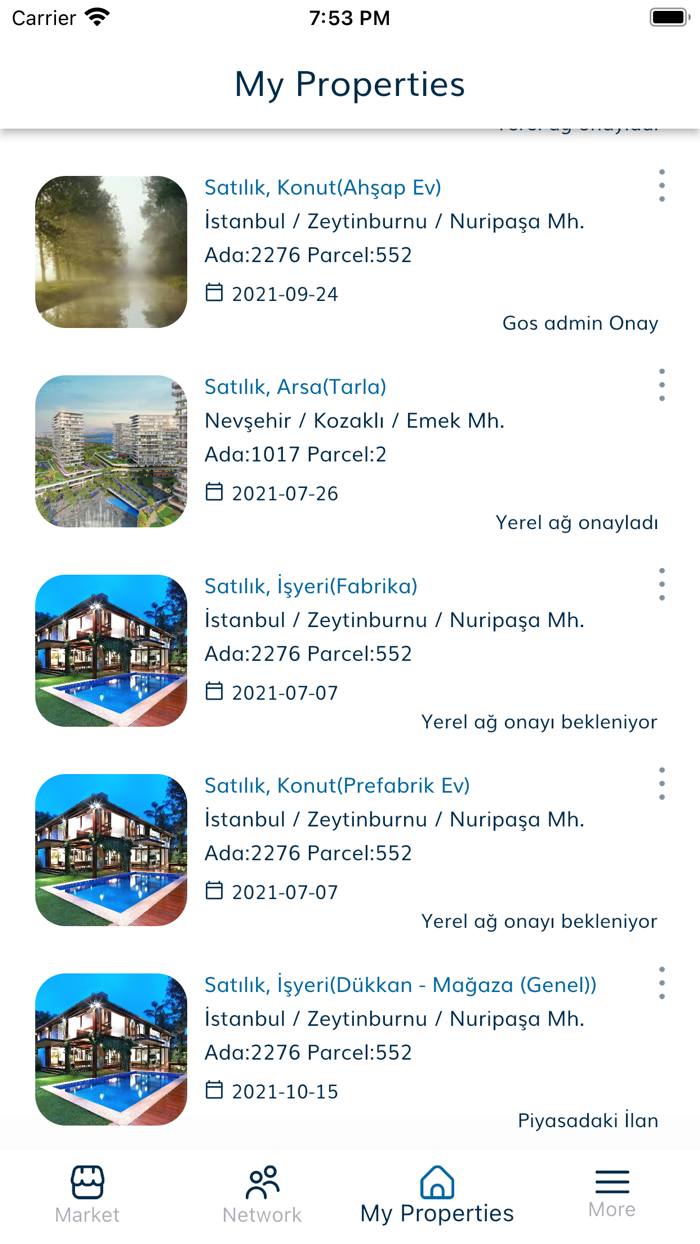Viewport: 700px width, 1244px height.
Task: Open options for the Arsa(Tarla) listing
Action: coord(661,385)
